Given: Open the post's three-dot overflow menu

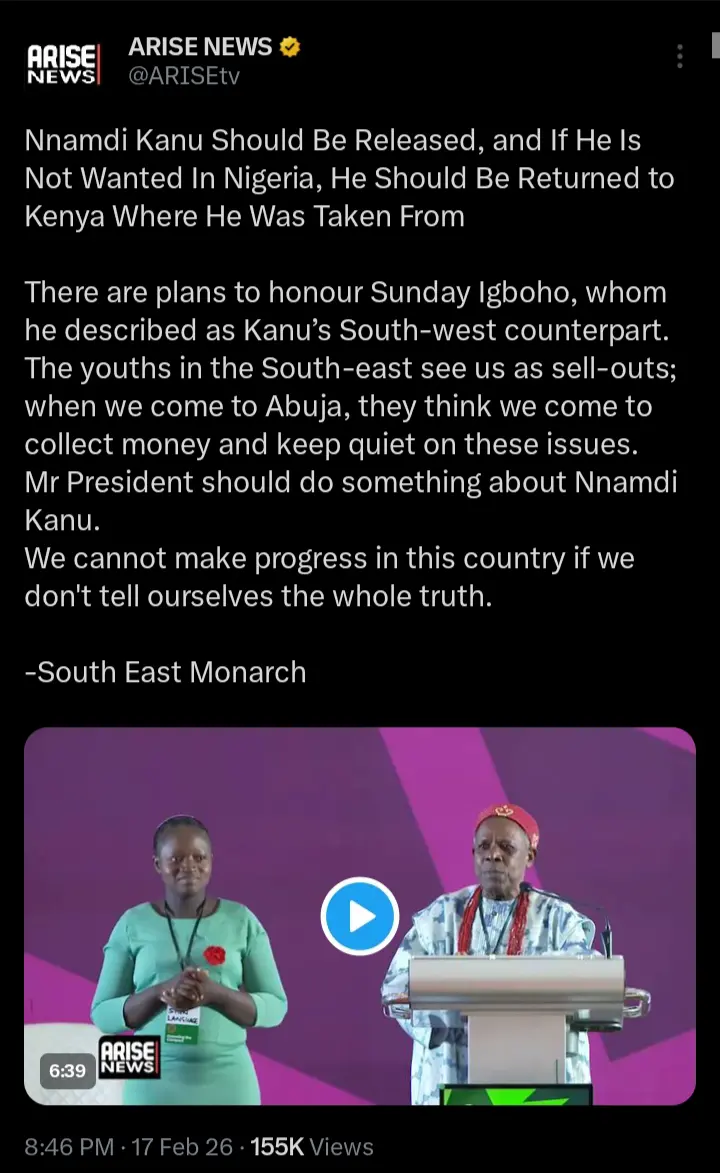Looking at the screenshot, I should [x=680, y=56].
